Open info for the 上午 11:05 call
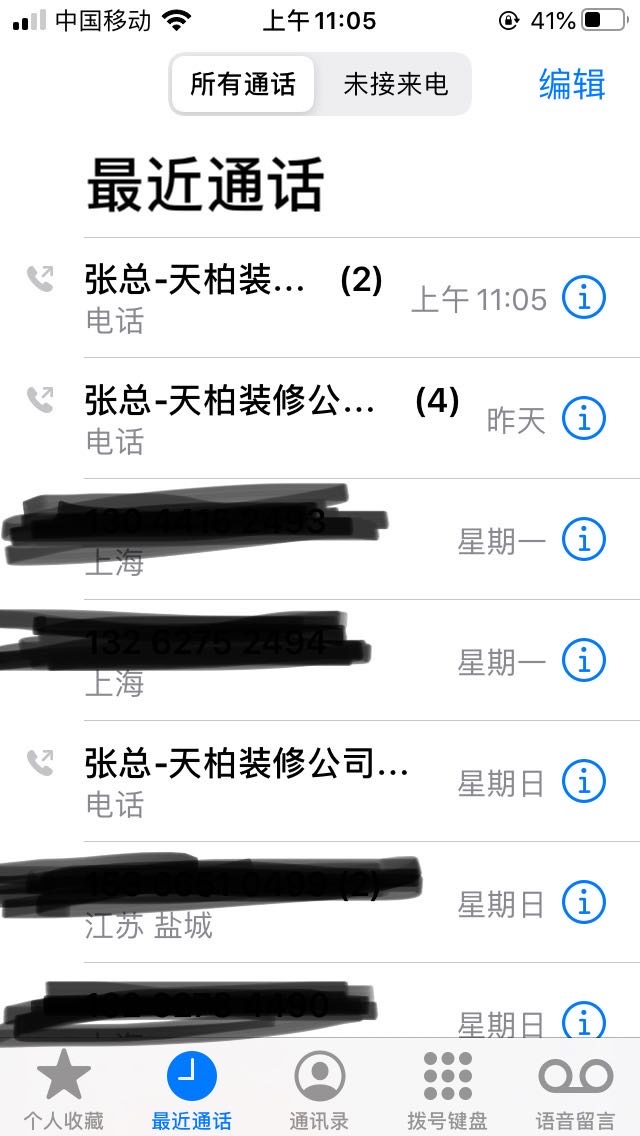 tap(584, 298)
